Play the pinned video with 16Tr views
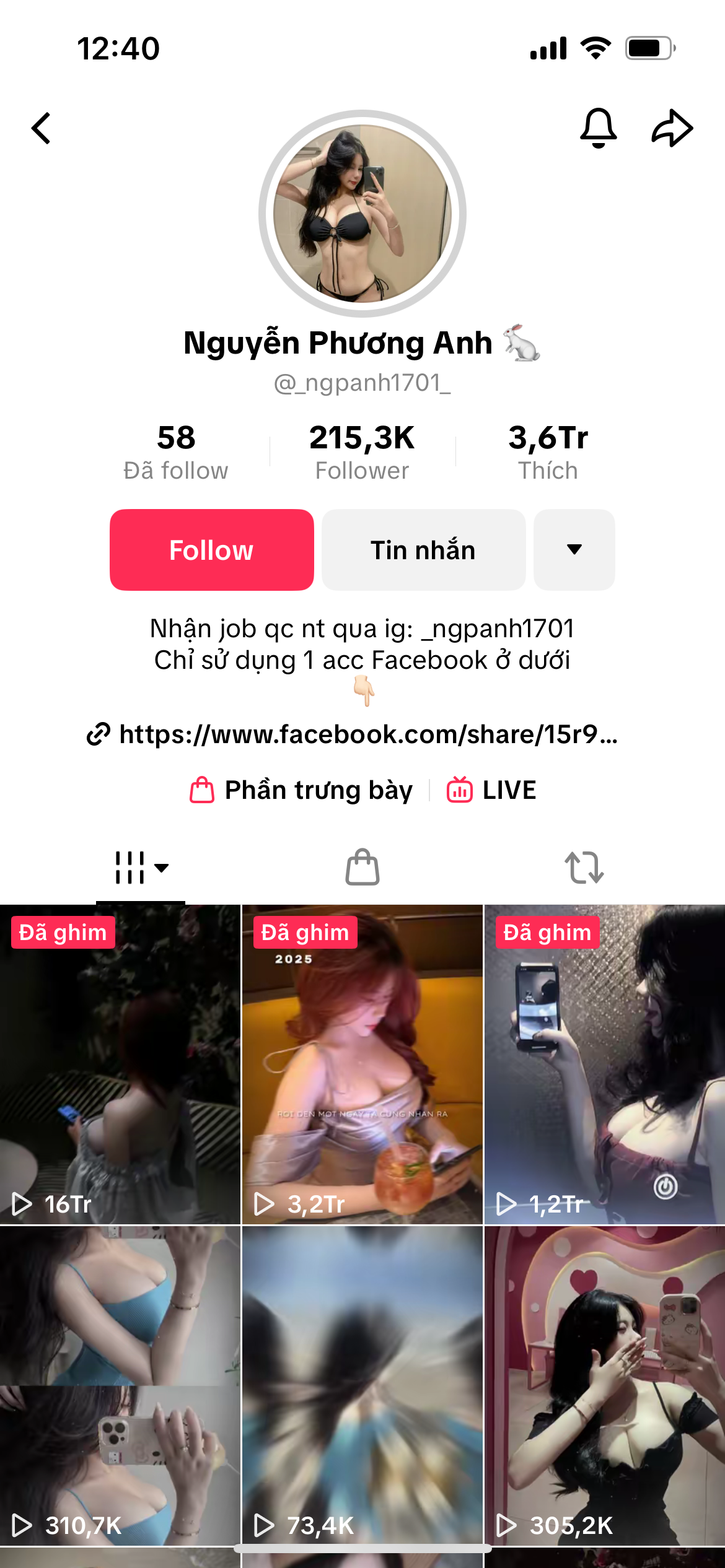This screenshot has width=725, height=1568. click(x=120, y=1065)
